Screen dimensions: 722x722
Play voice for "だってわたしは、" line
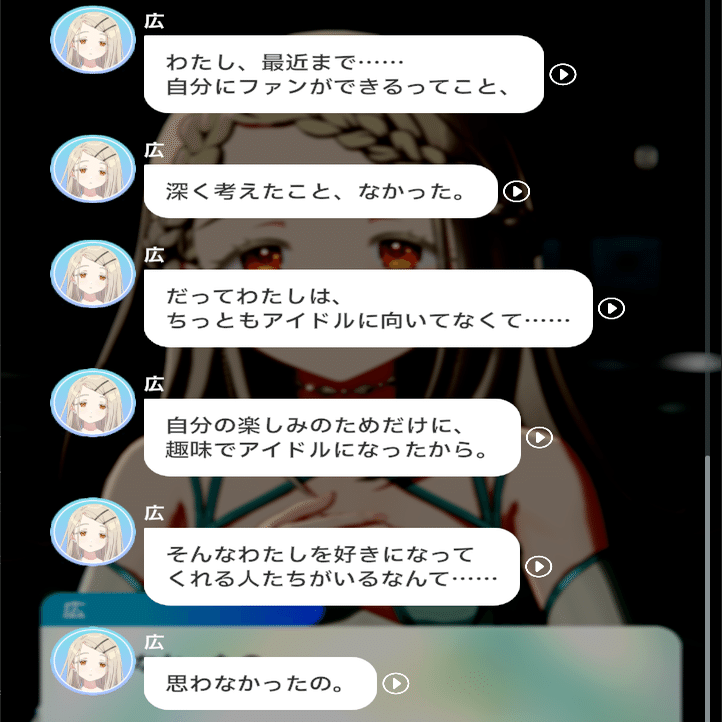[611, 308]
